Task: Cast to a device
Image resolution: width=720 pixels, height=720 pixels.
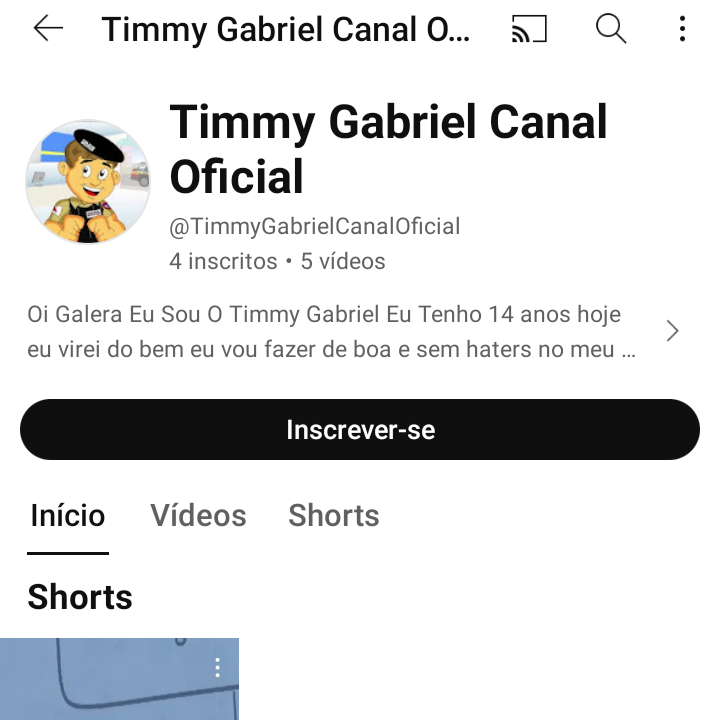Action: click(529, 29)
